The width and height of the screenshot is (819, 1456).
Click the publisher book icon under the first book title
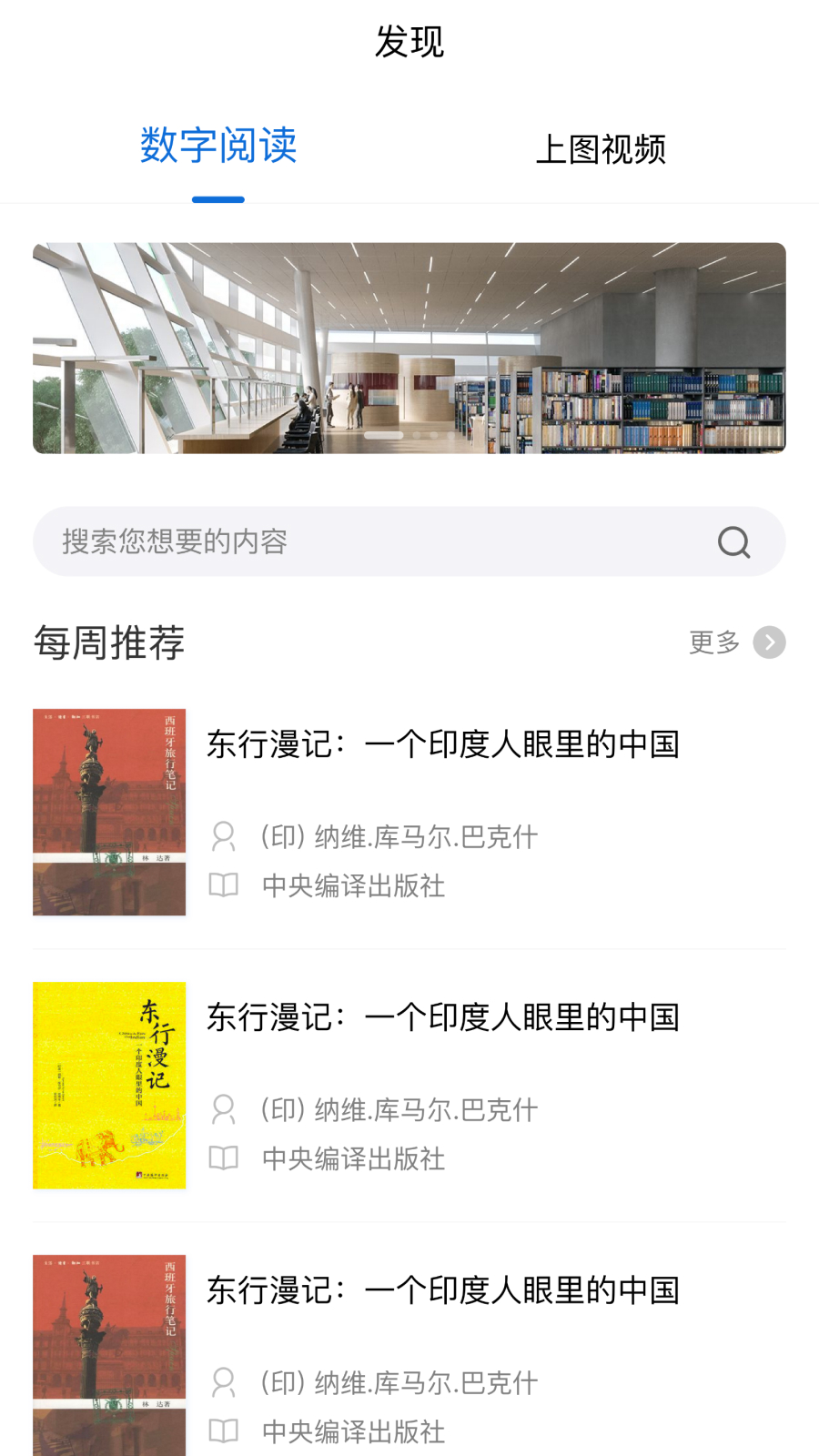[224, 885]
